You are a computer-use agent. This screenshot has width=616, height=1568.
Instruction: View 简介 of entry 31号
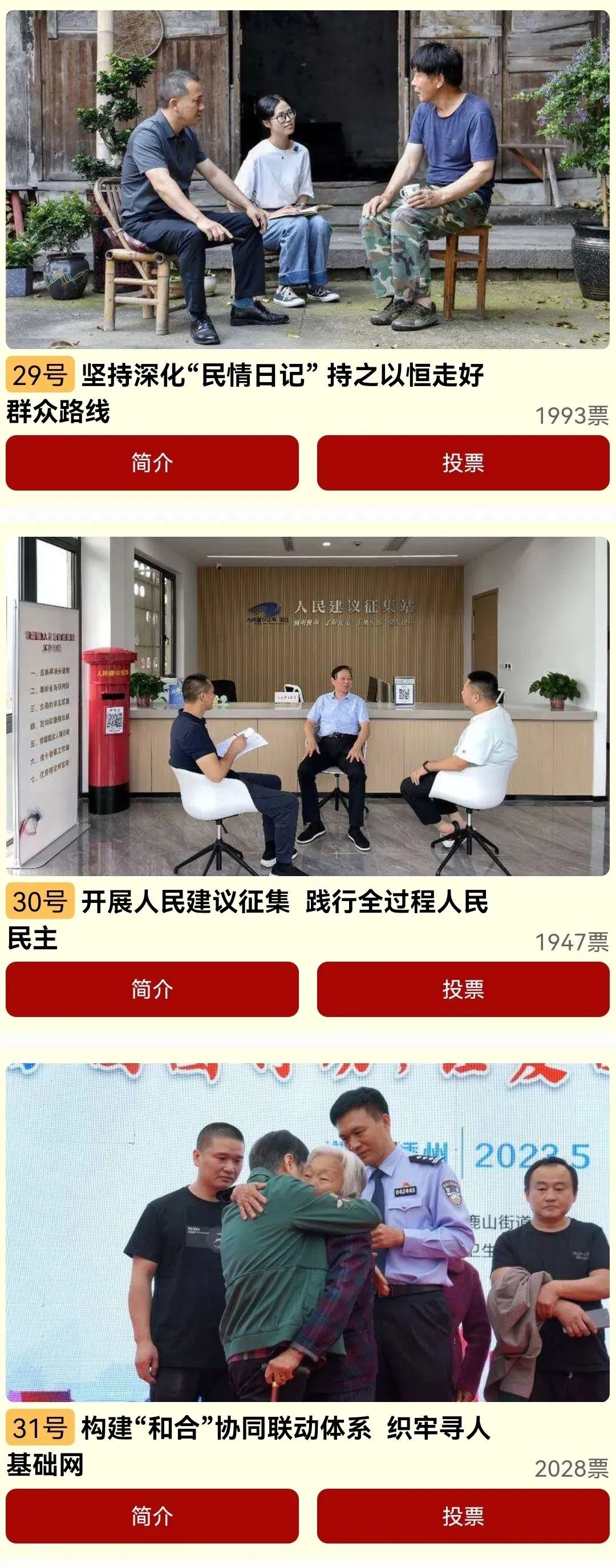152,1516
